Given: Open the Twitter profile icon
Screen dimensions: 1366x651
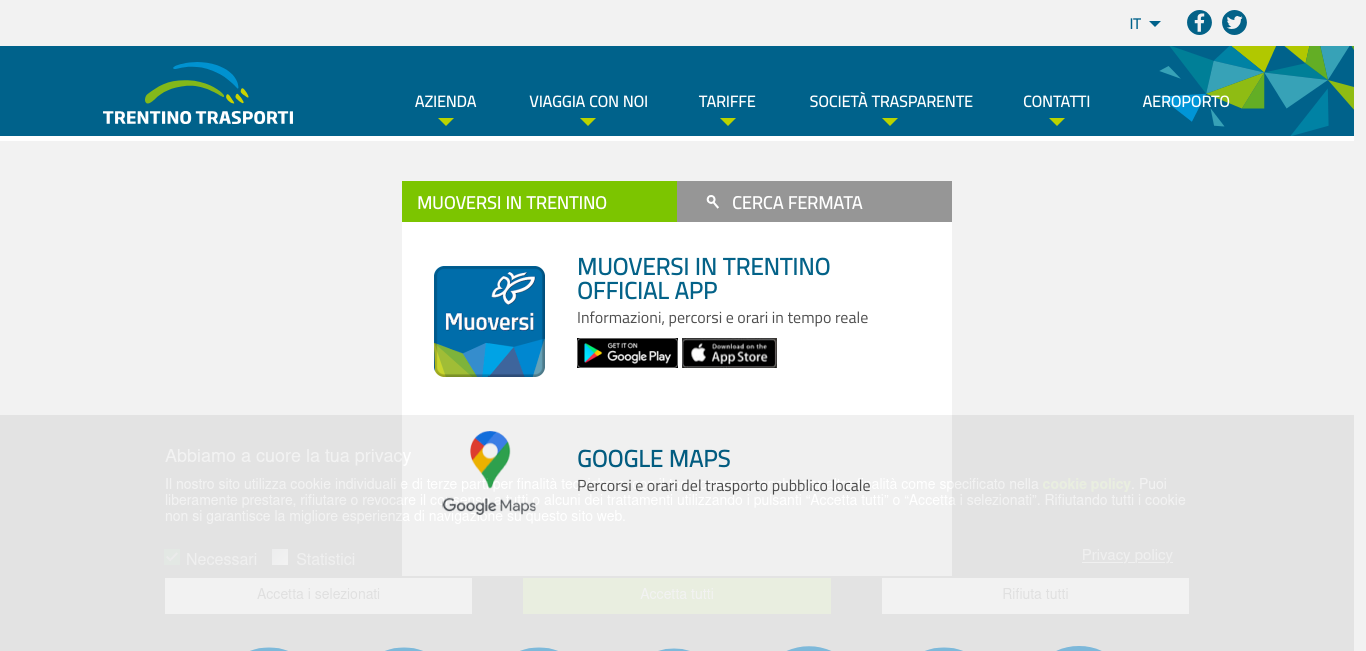Looking at the screenshot, I should pyautogui.click(x=1234, y=22).
